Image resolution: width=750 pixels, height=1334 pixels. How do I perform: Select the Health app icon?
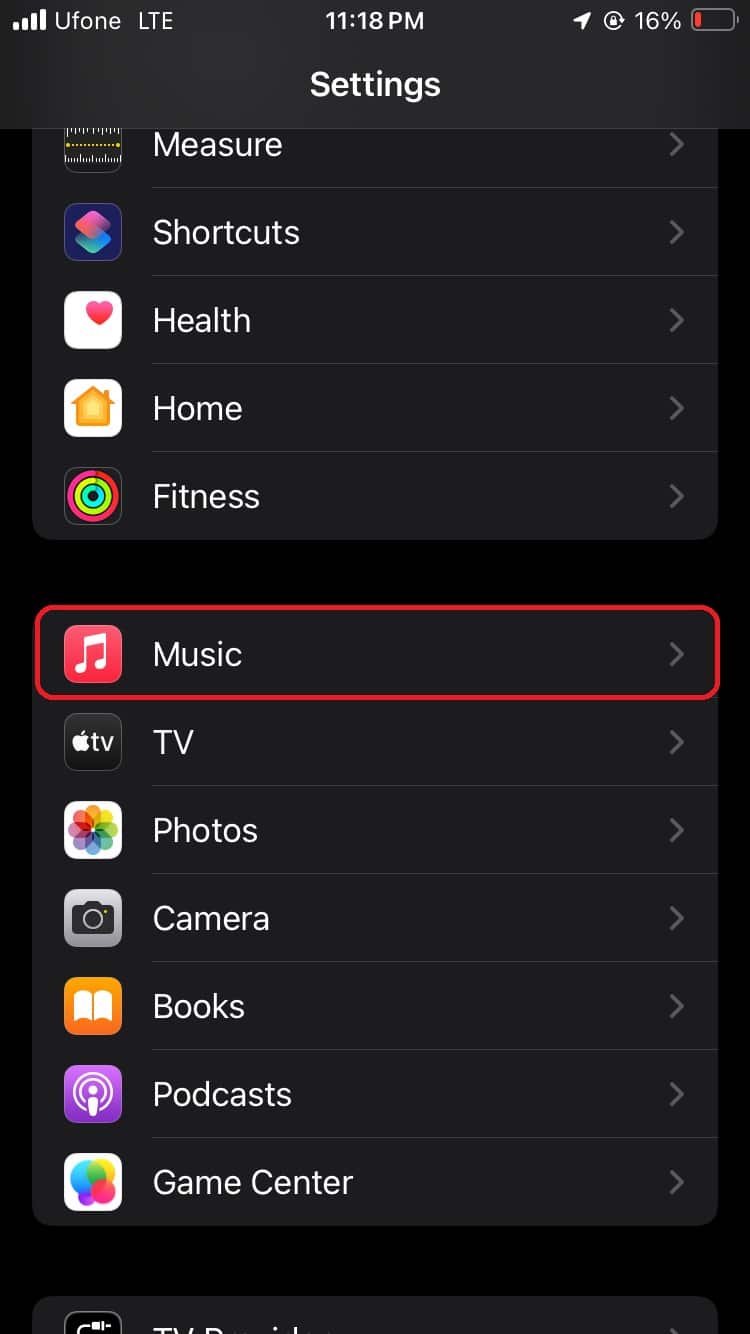tap(92, 320)
